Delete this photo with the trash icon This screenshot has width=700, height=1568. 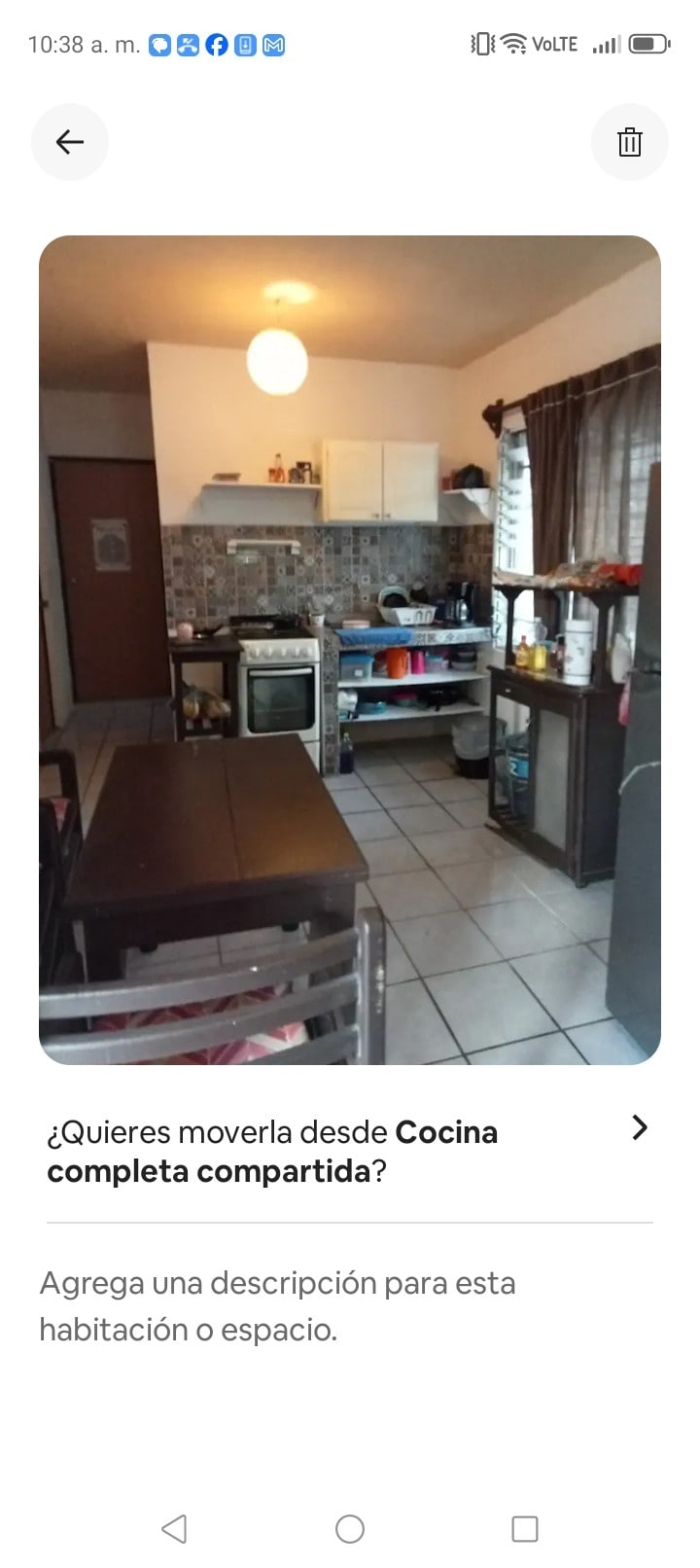629,142
